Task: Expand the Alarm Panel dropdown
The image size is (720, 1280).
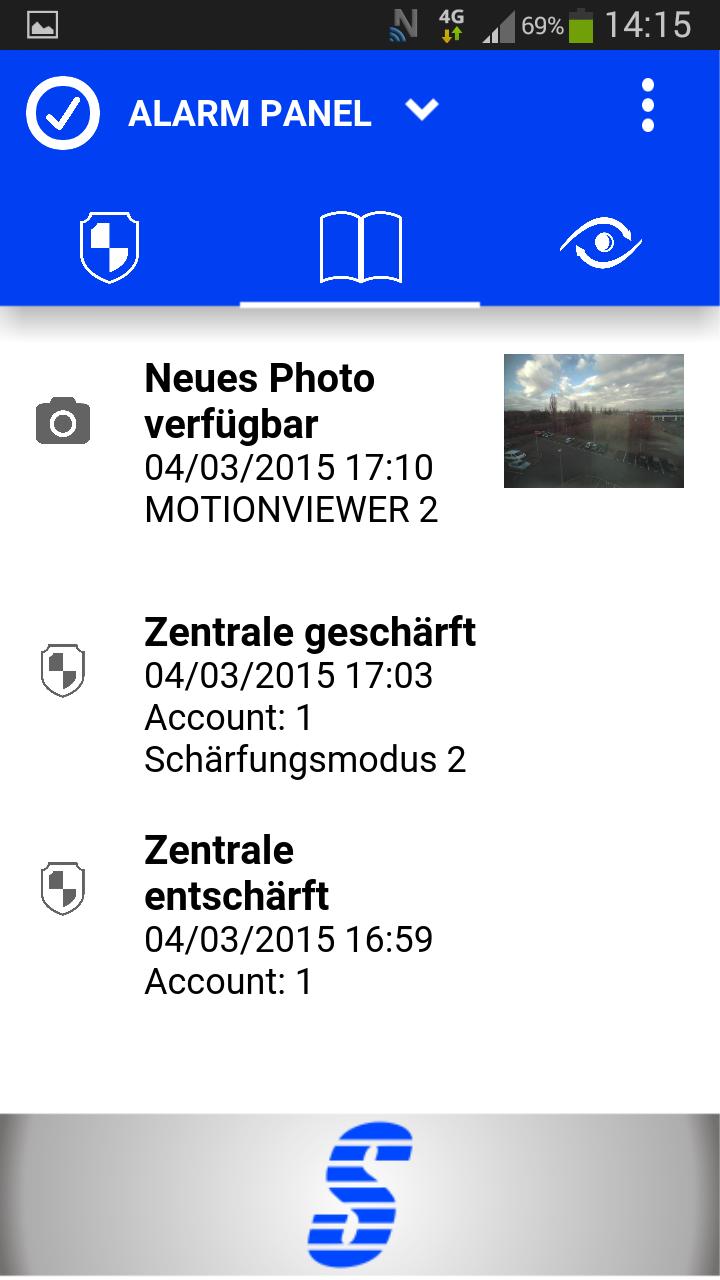Action: tap(422, 110)
